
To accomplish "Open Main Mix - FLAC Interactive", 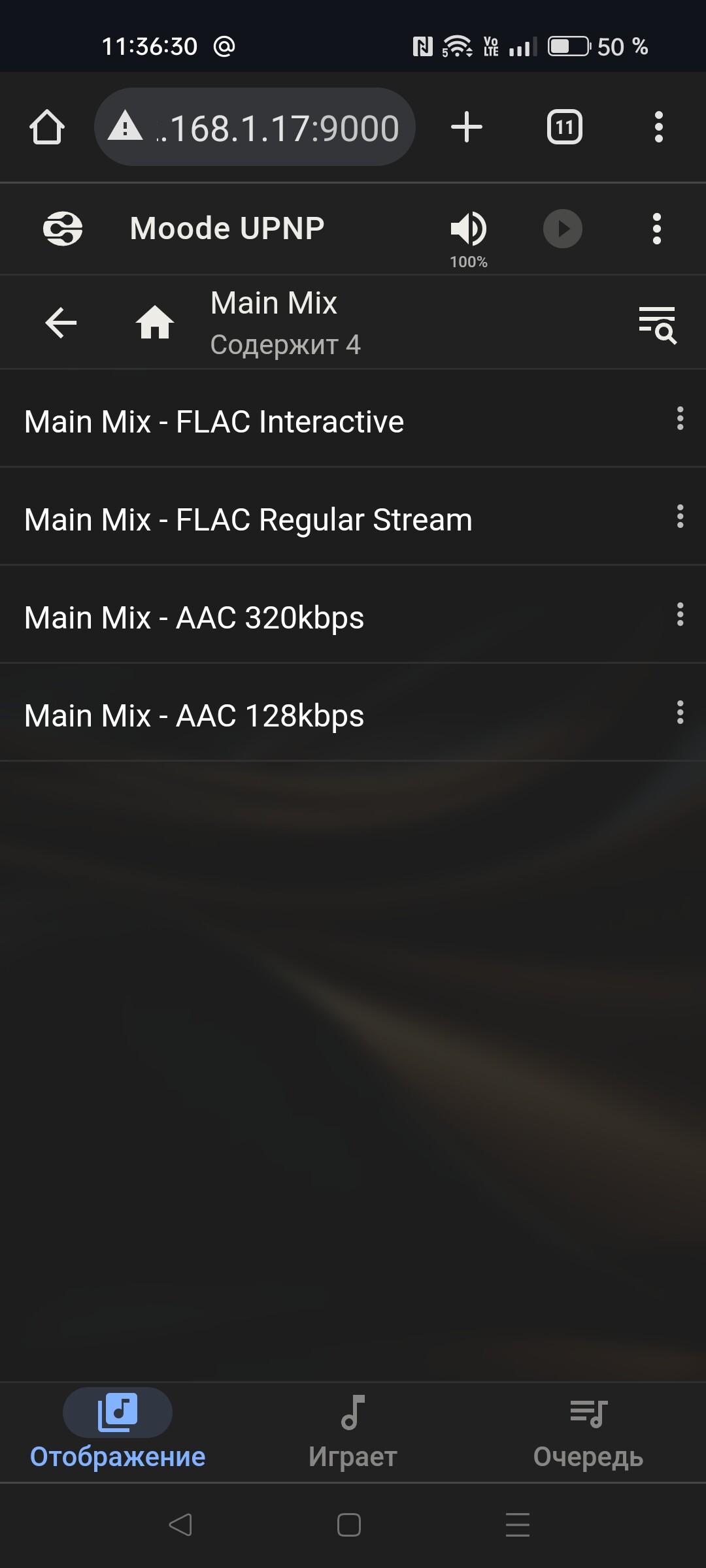I will tap(214, 421).
